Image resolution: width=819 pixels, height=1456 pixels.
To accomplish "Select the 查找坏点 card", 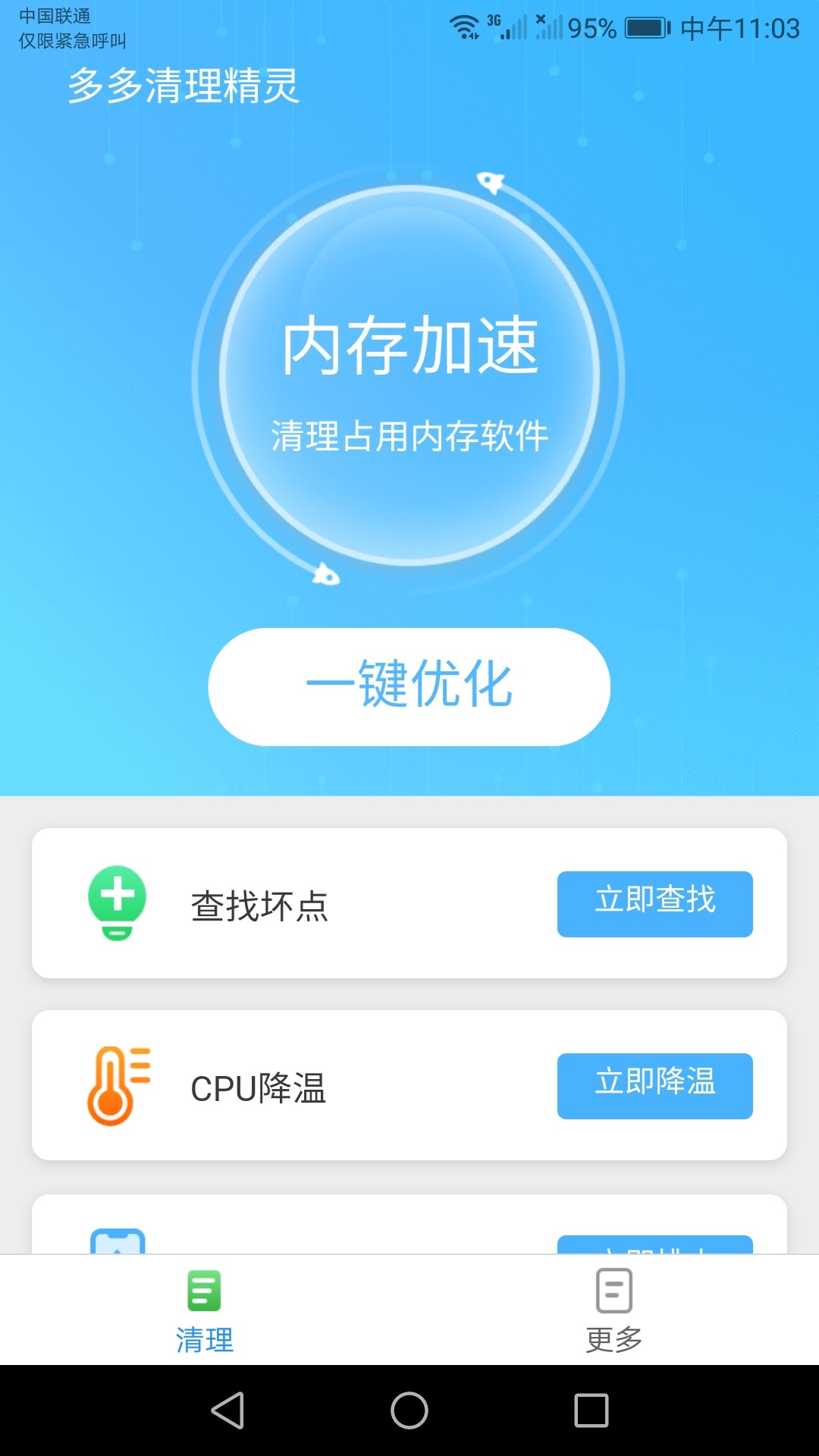I will click(409, 902).
